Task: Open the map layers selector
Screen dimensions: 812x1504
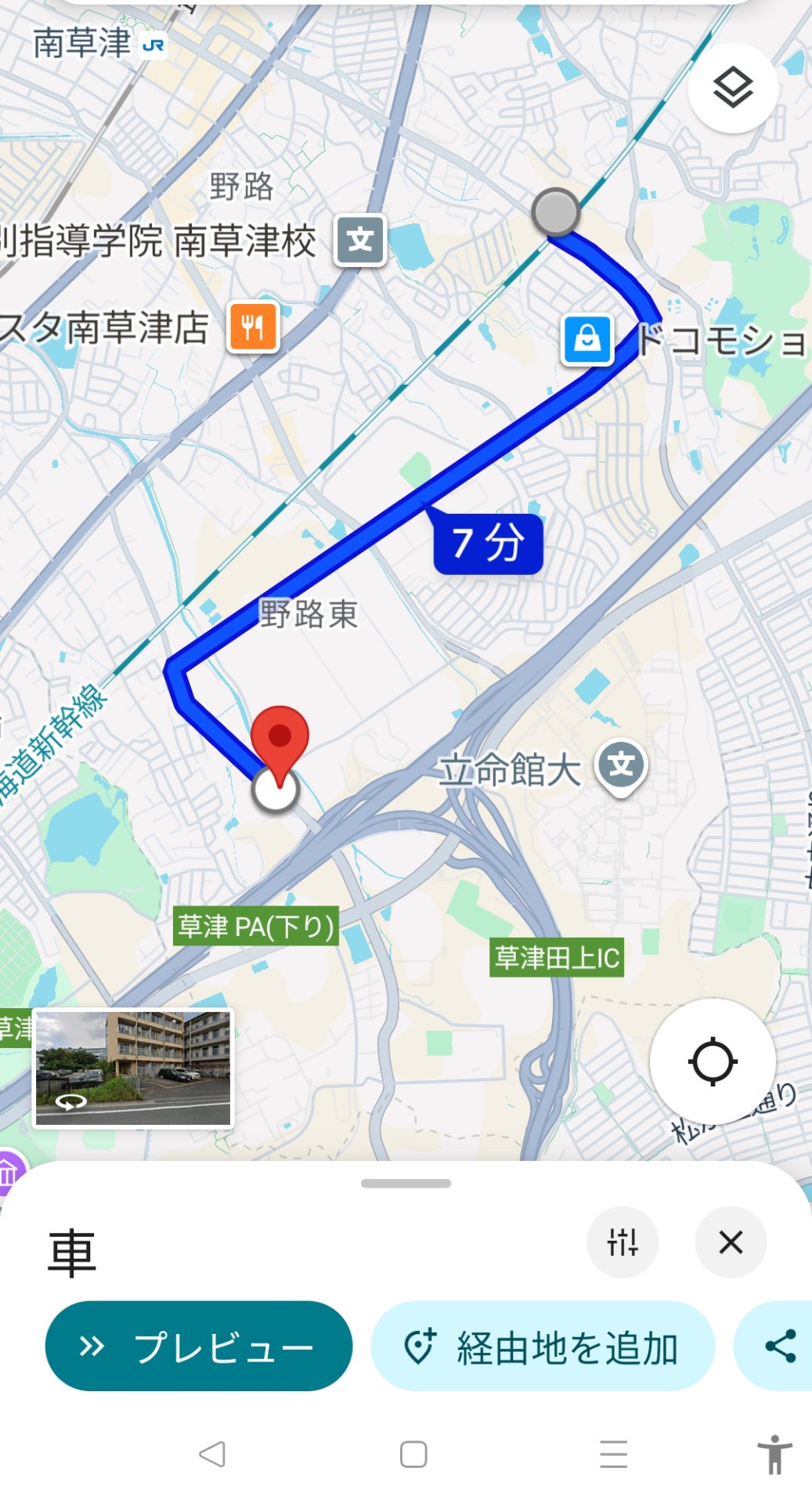Action: 732,88
